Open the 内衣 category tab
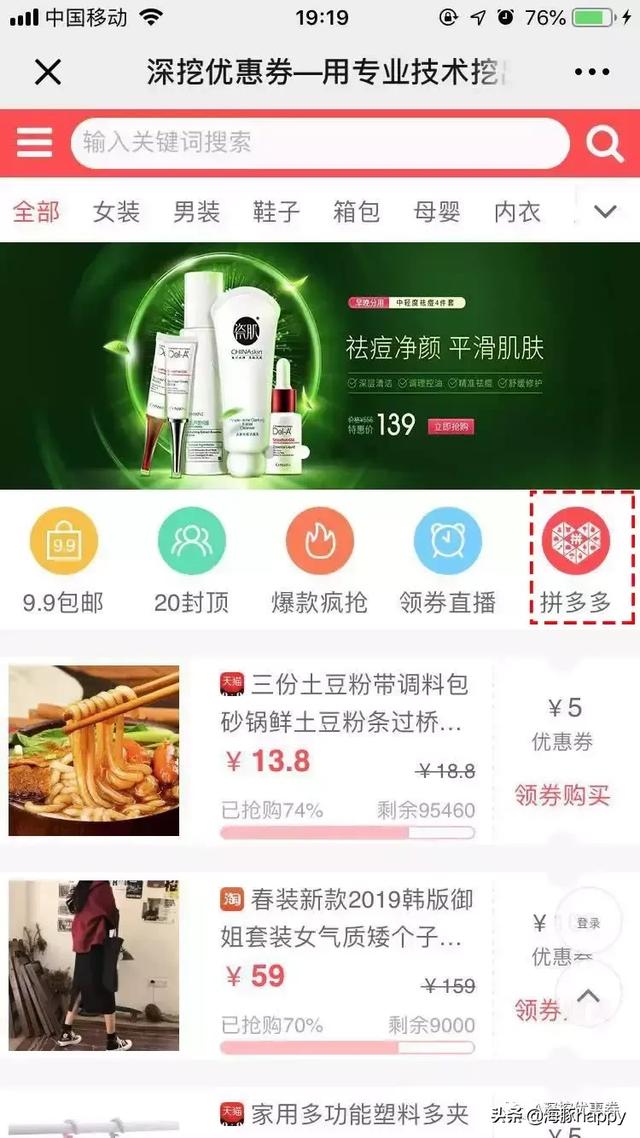The image size is (640, 1138). (x=517, y=212)
